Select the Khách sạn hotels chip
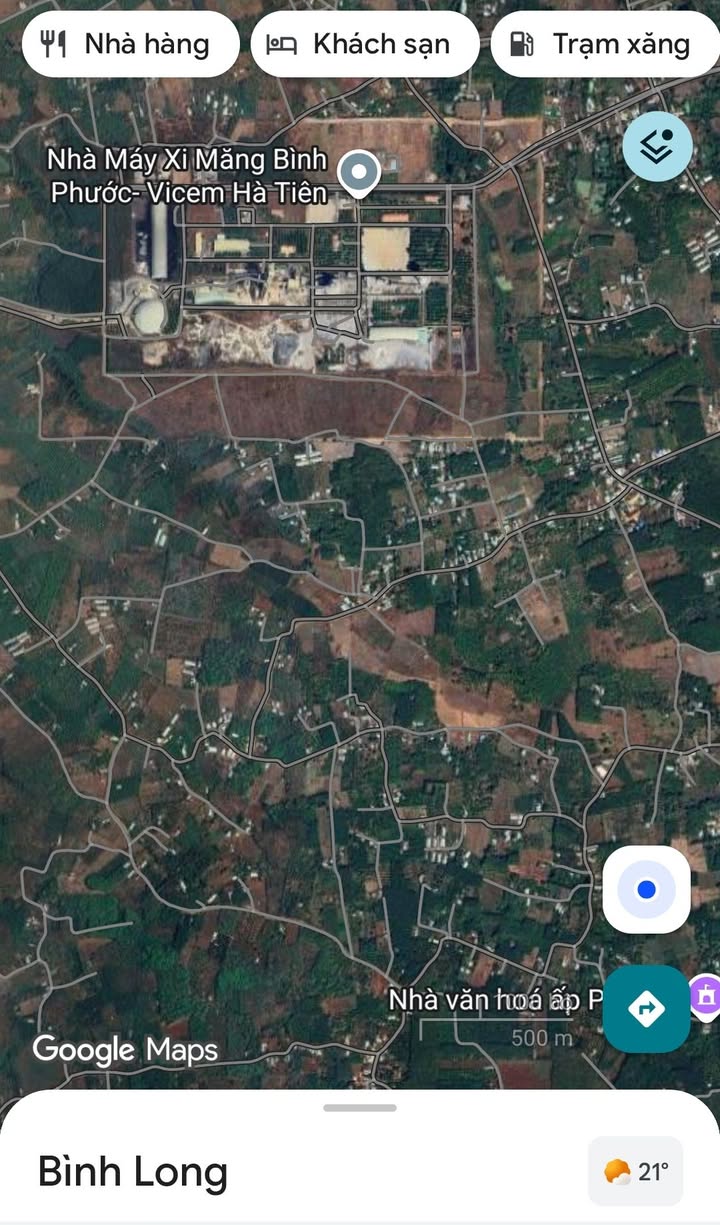Viewport: 720px width, 1225px height. [x=364, y=44]
